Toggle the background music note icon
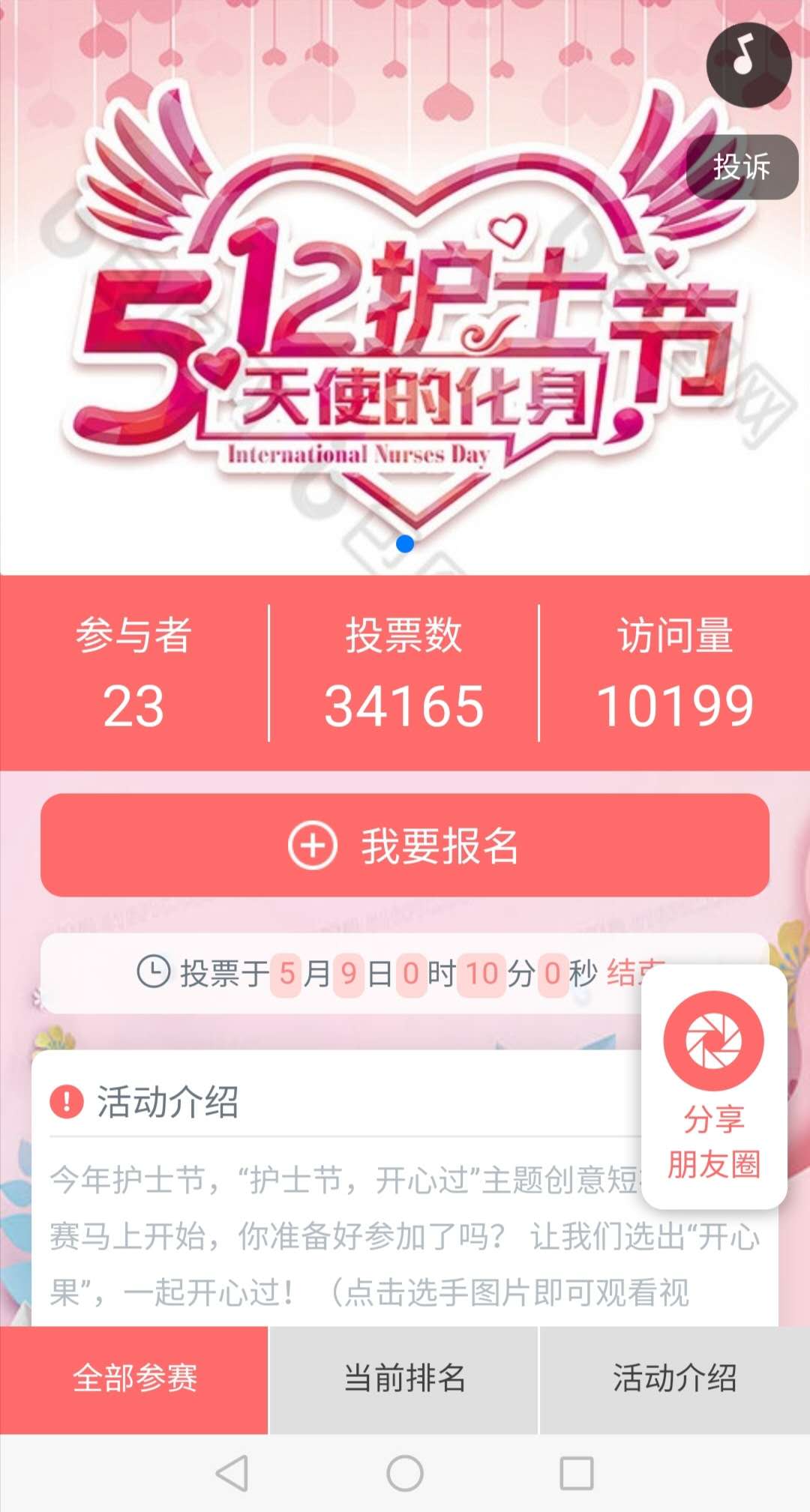 pyautogui.click(x=748, y=64)
